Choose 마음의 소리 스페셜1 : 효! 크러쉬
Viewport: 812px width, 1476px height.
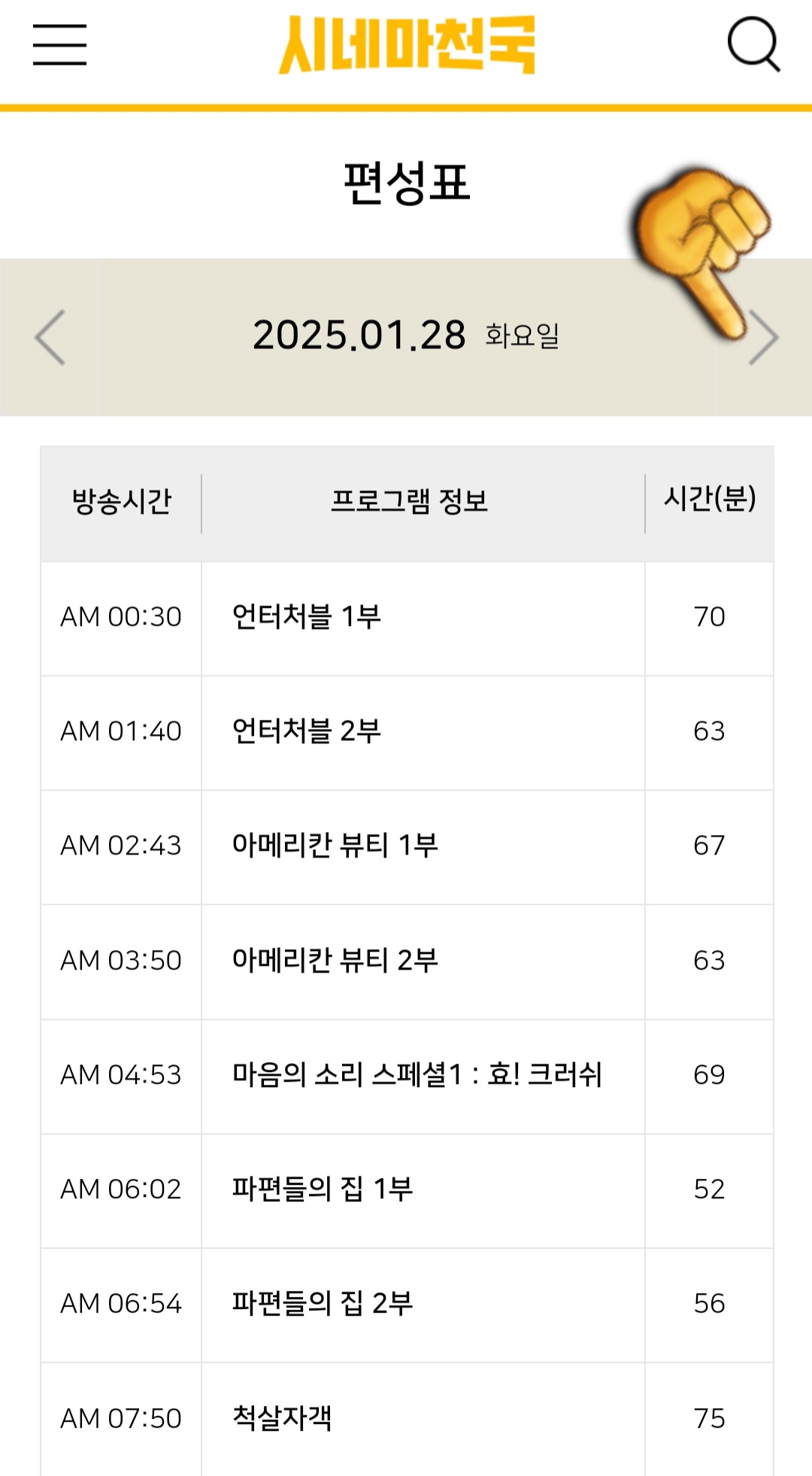tap(417, 1075)
